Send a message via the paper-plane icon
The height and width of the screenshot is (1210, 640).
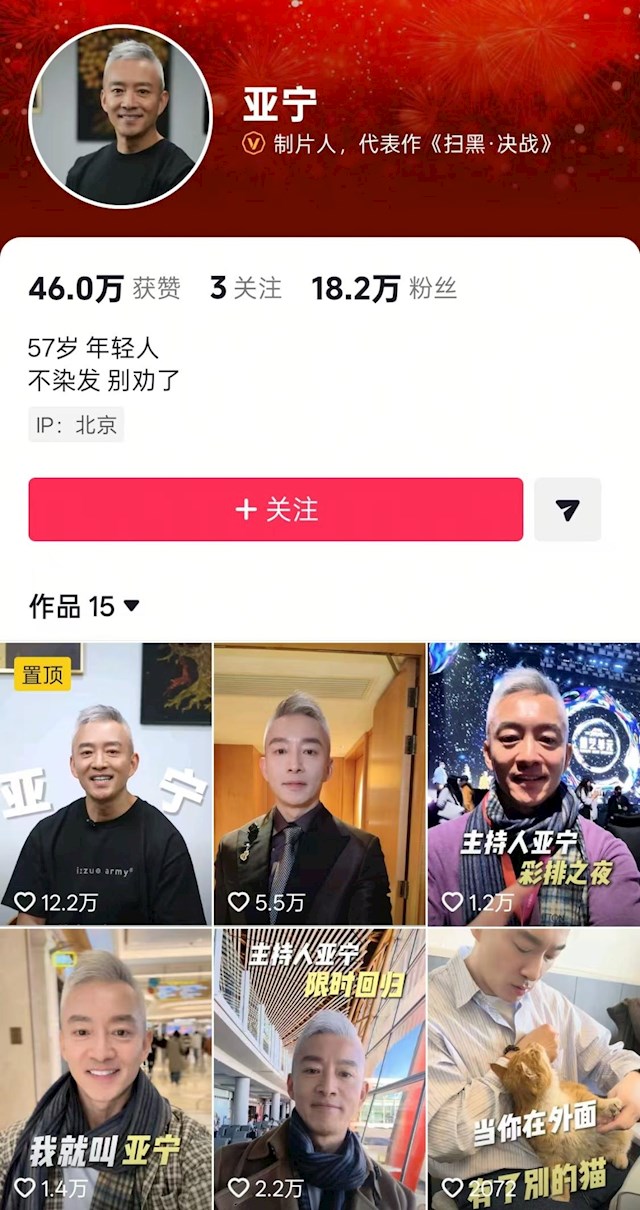(x=567, y=510)
